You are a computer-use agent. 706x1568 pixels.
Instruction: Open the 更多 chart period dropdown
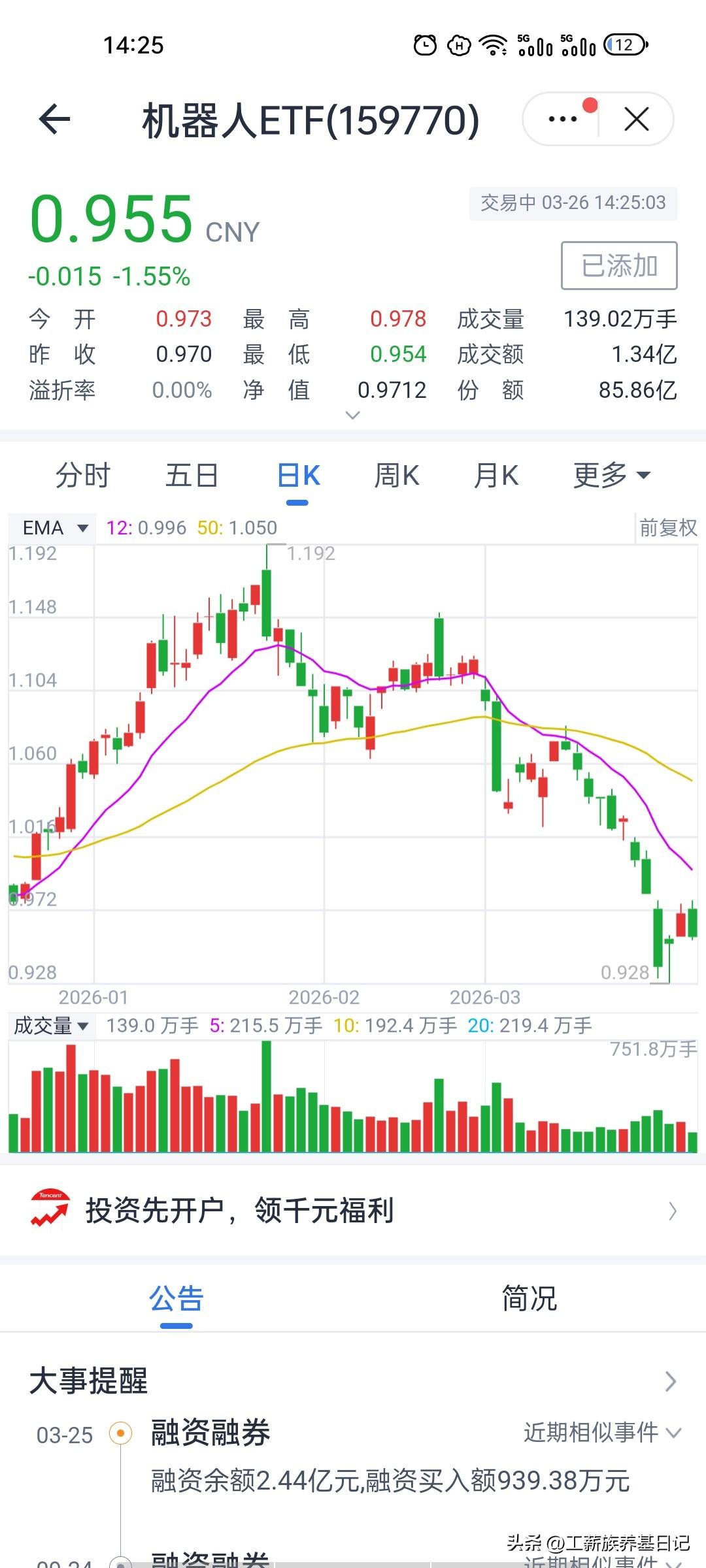[609, 476]
